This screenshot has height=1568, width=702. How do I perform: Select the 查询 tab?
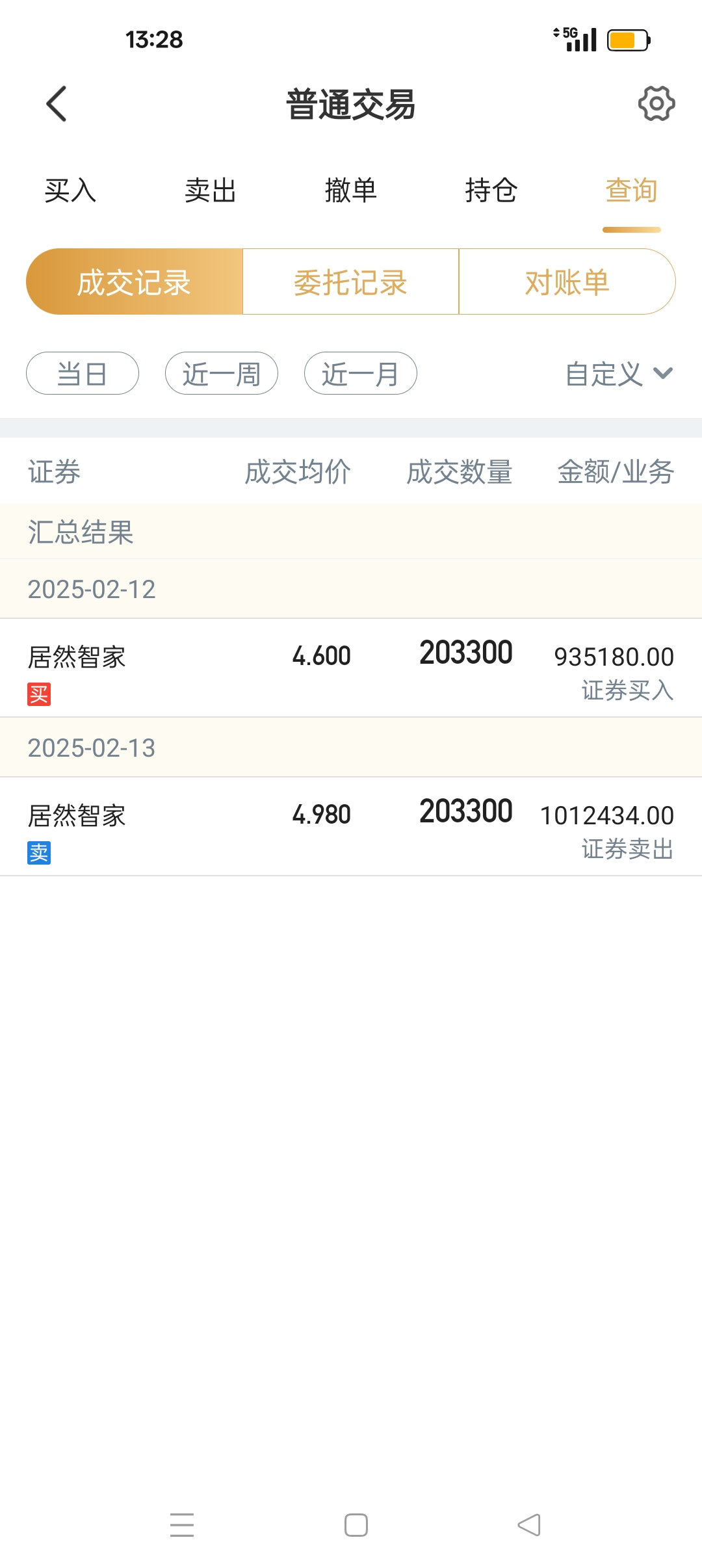click(631, 191)
